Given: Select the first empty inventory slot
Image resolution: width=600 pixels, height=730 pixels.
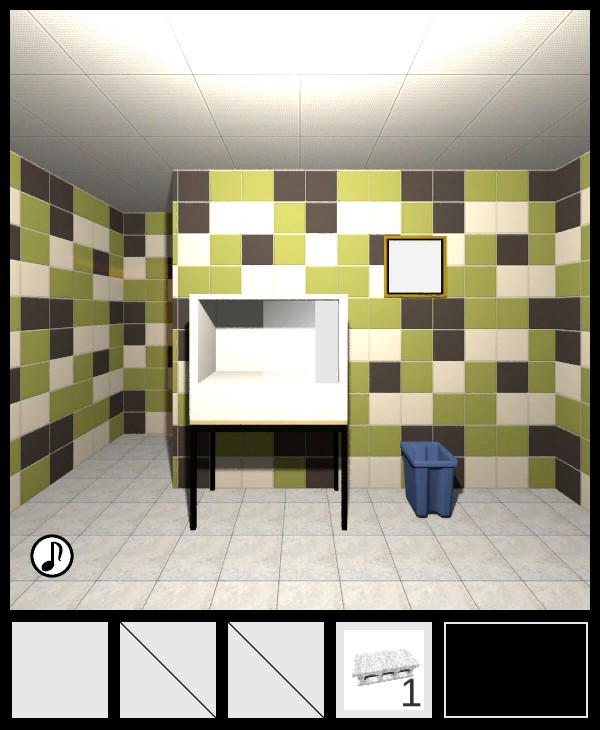Looking at the screenshot, I should coord(60,669).
